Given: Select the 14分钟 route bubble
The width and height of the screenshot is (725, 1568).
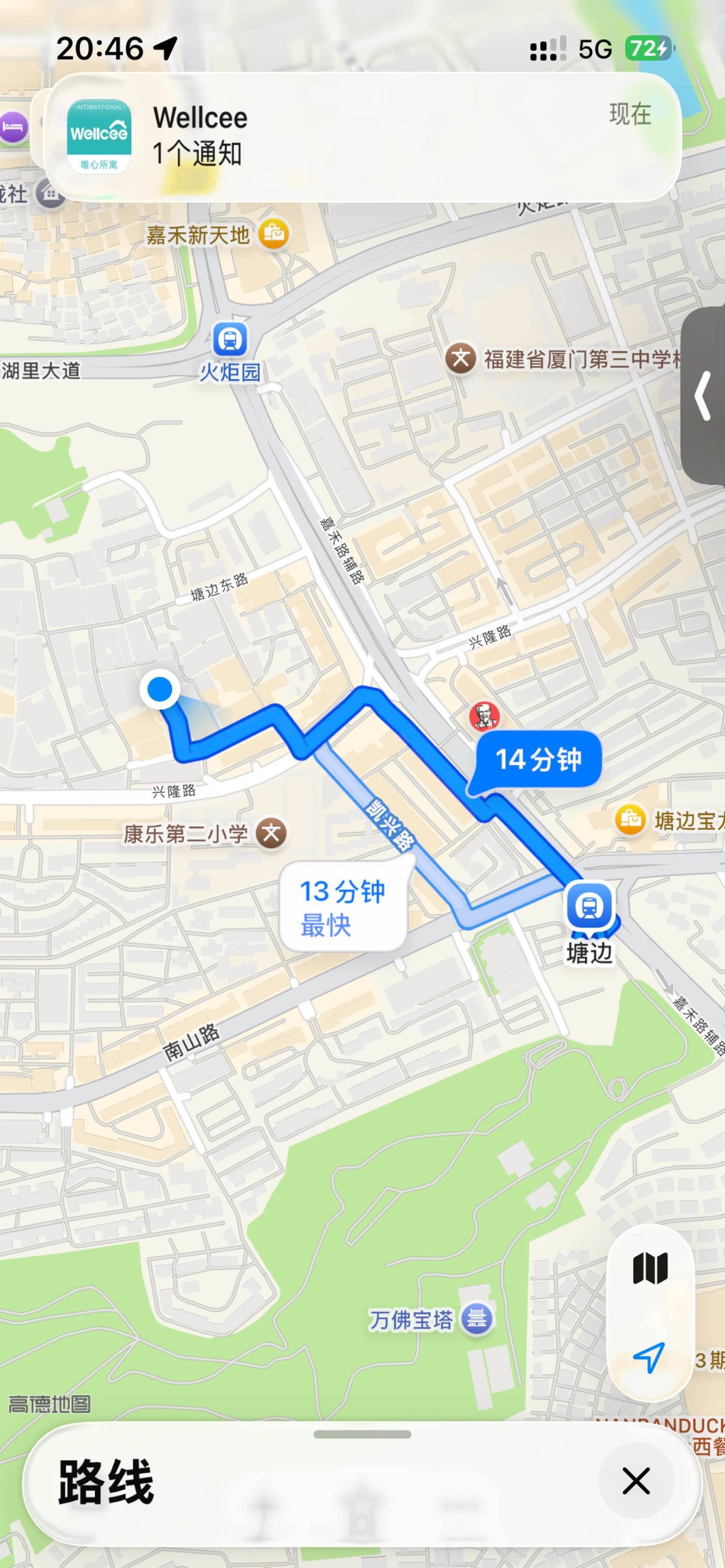Looking at the screenshot, I should [539, 760].
